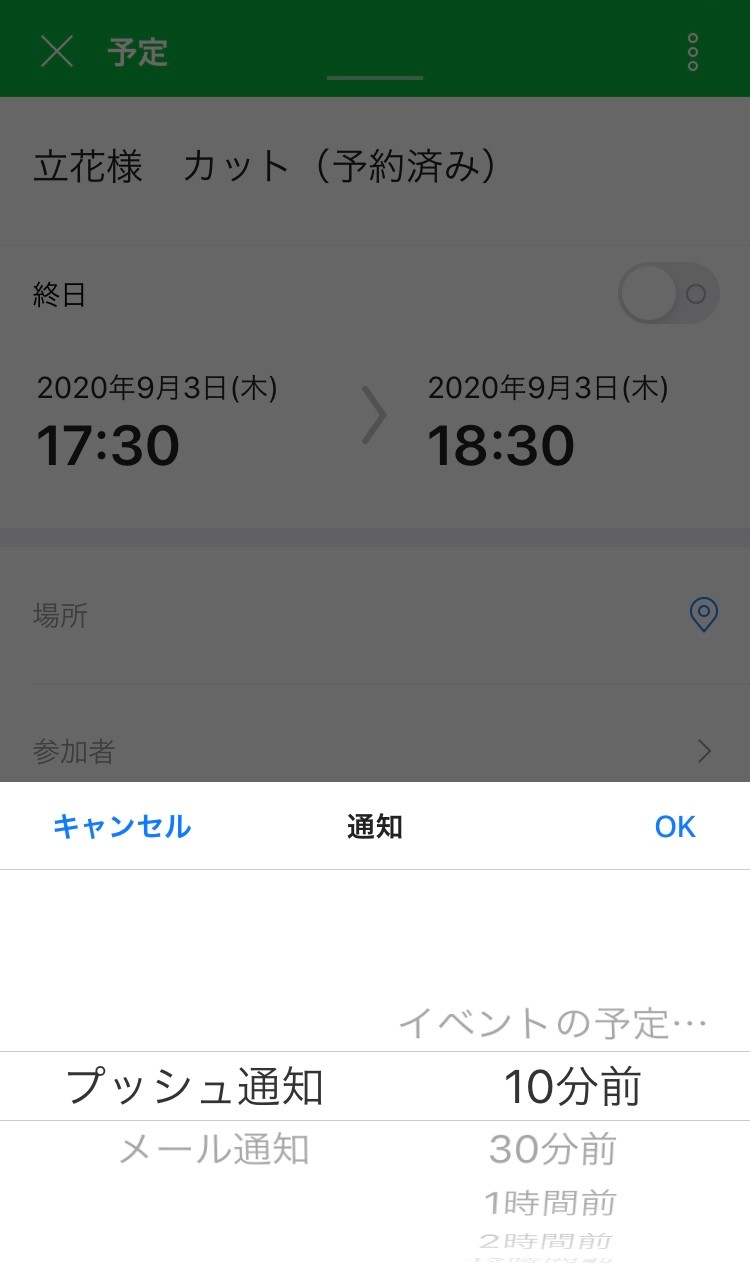Tap キャンセル to dismiss the notification picker
This screenshot has width=750, height=1270.
121,826
